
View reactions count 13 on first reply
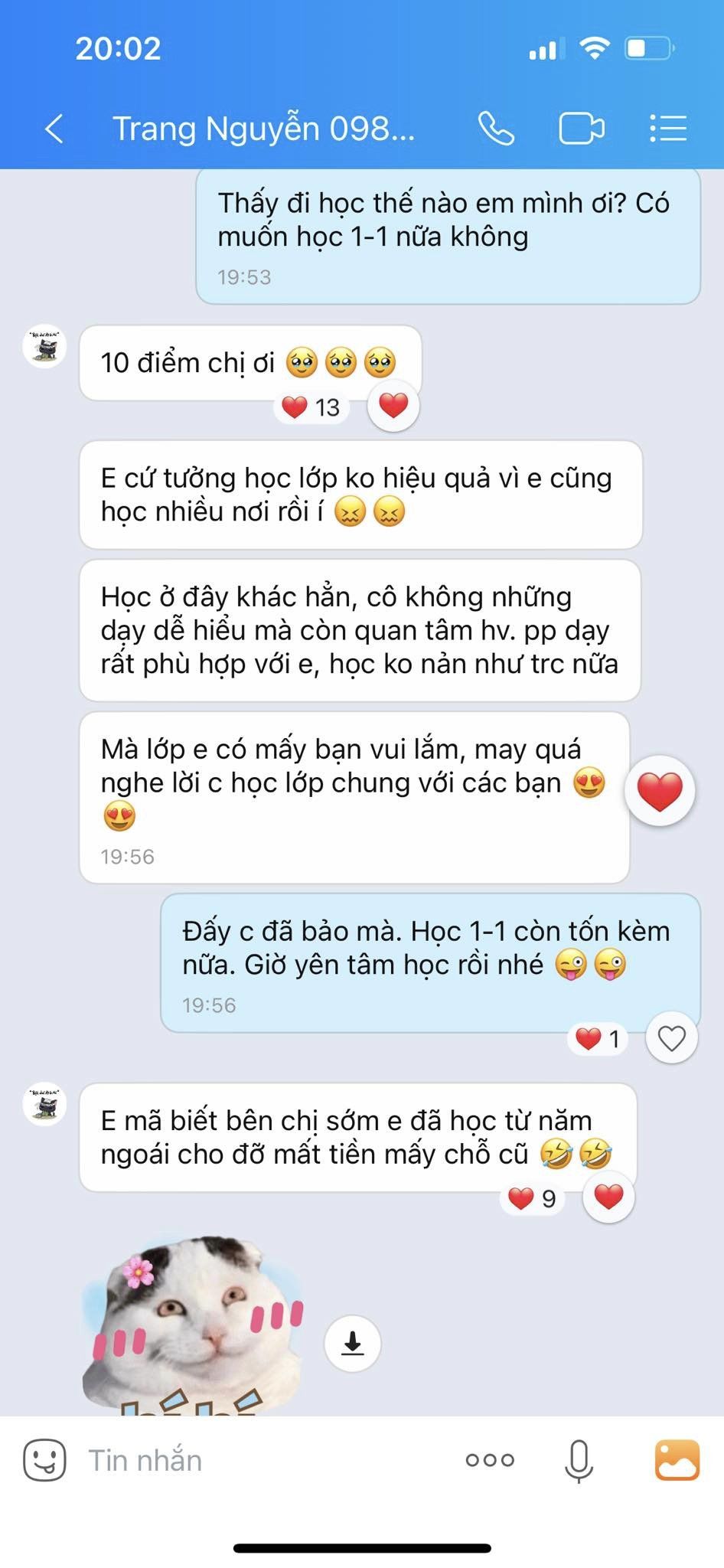coord(310,407)
